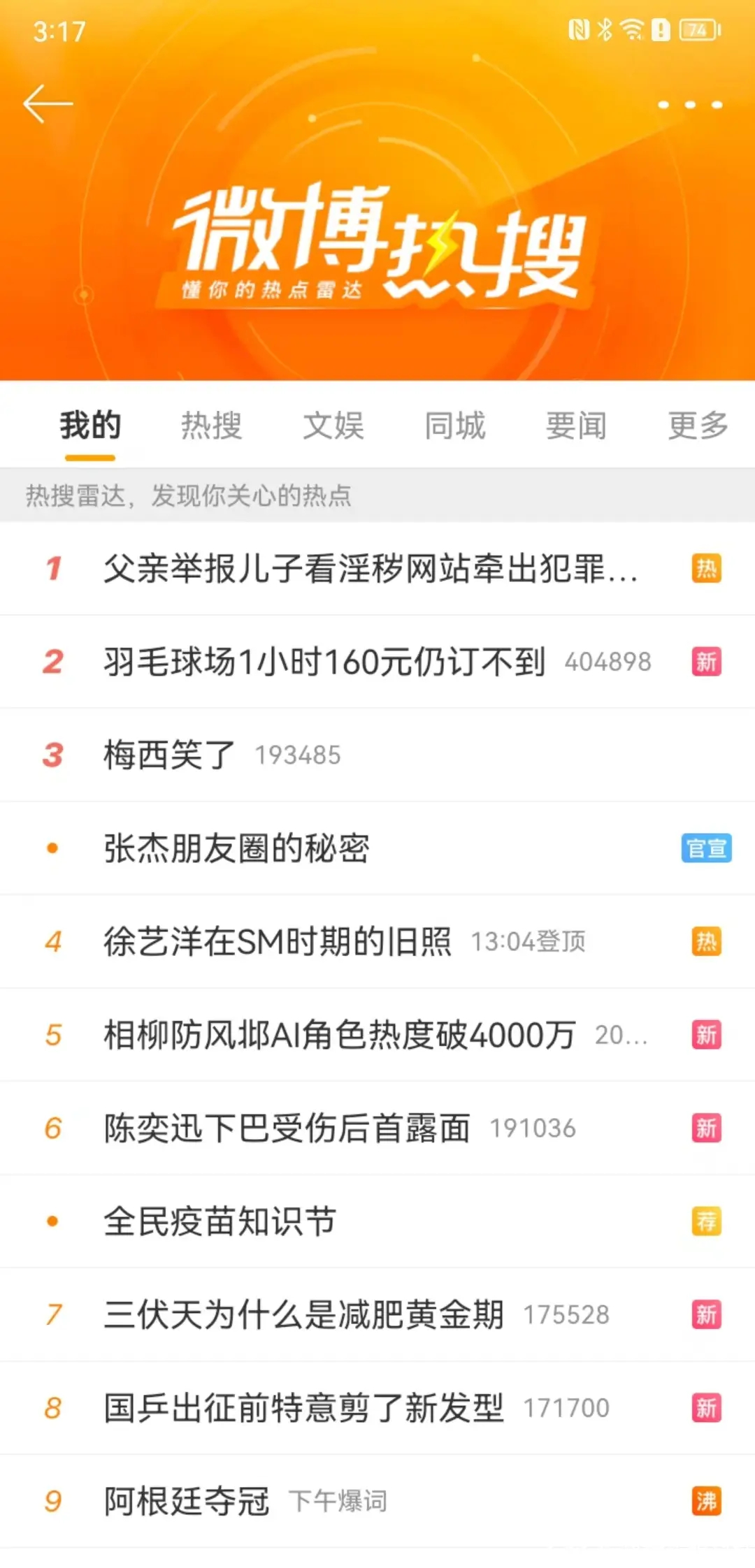The height and width of the screenshot is (1568, 755).
Task: Select the 我的 tab
Action: [x=90, y=426]
